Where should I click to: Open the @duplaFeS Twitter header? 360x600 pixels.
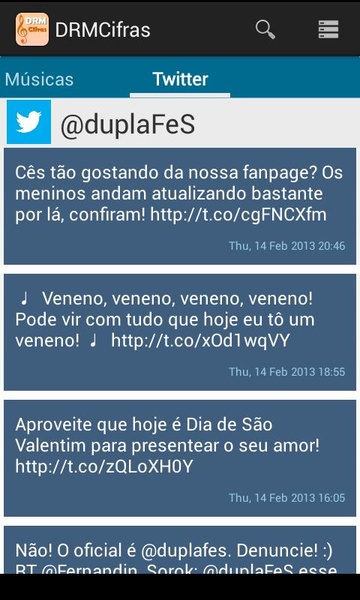coord(180,122)
